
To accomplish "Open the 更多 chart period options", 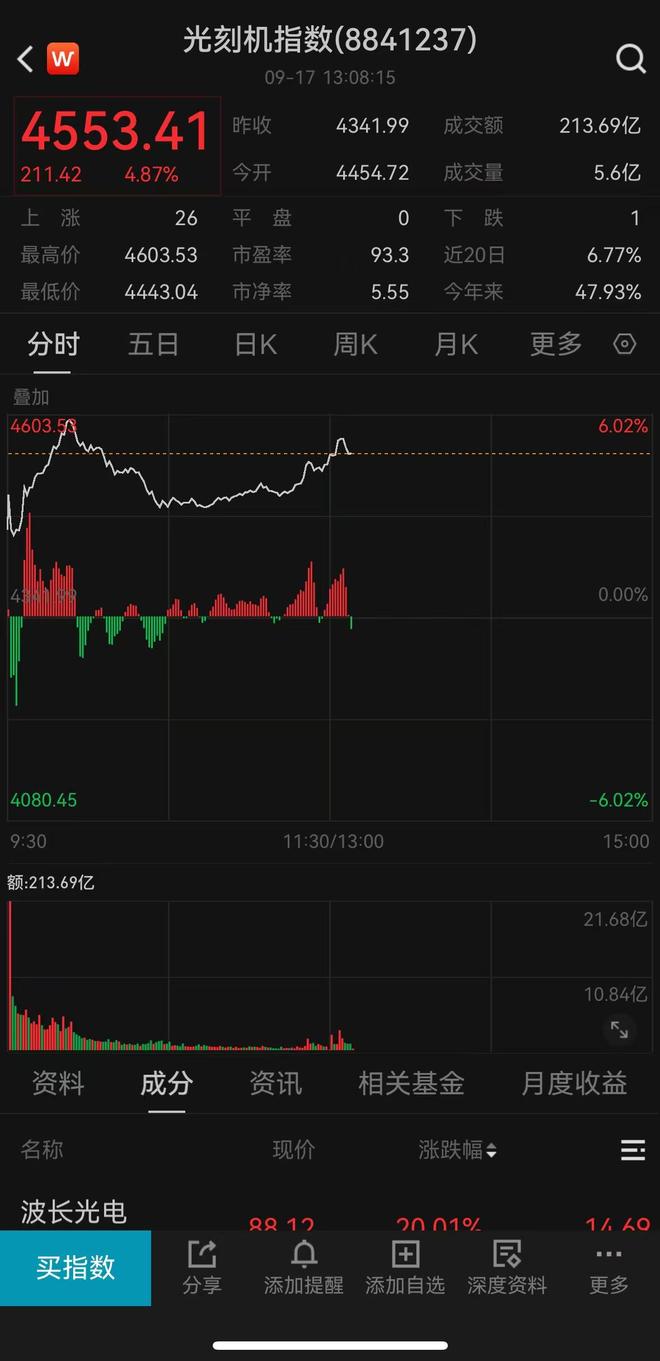I will point(555,345).
